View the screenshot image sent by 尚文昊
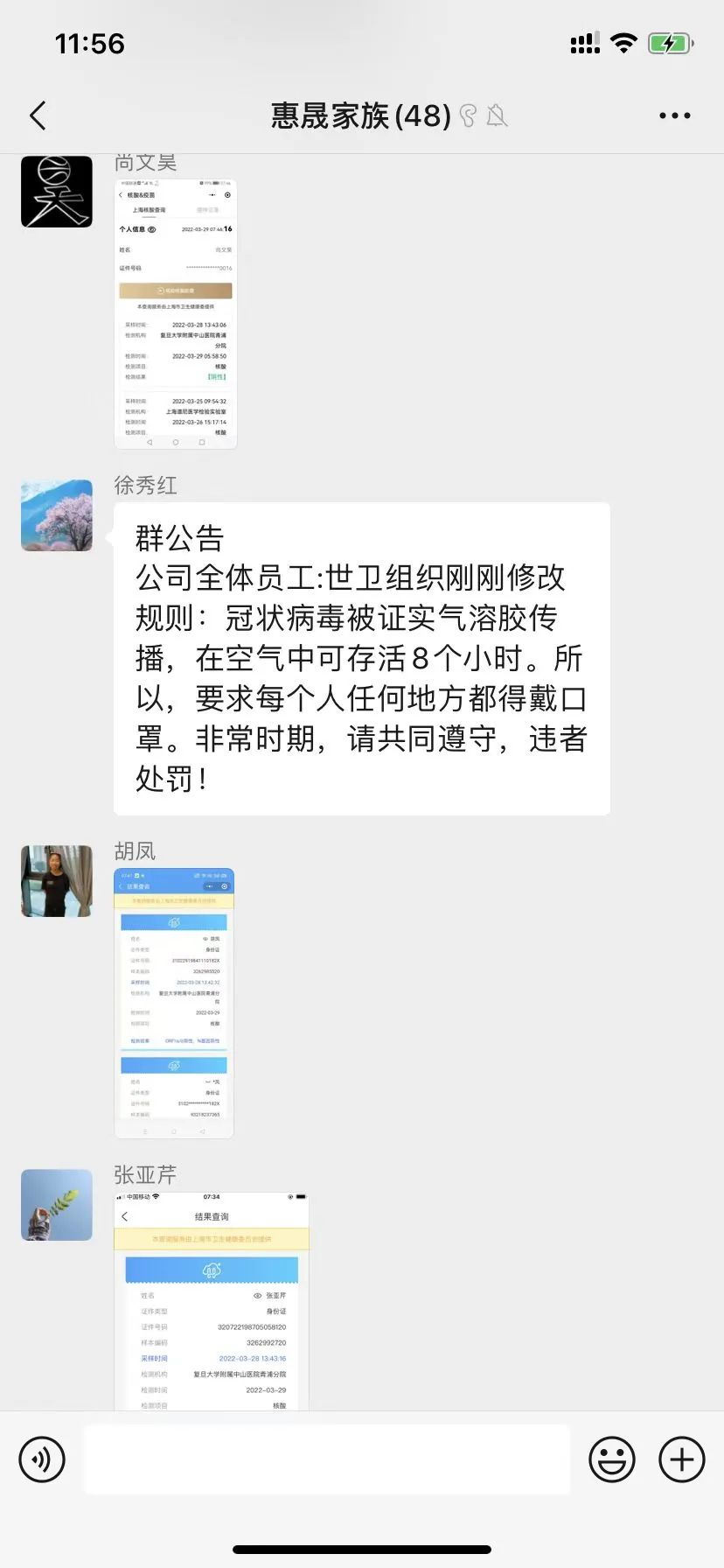This screenshot has width=724, height=1568. pos(176,314)
